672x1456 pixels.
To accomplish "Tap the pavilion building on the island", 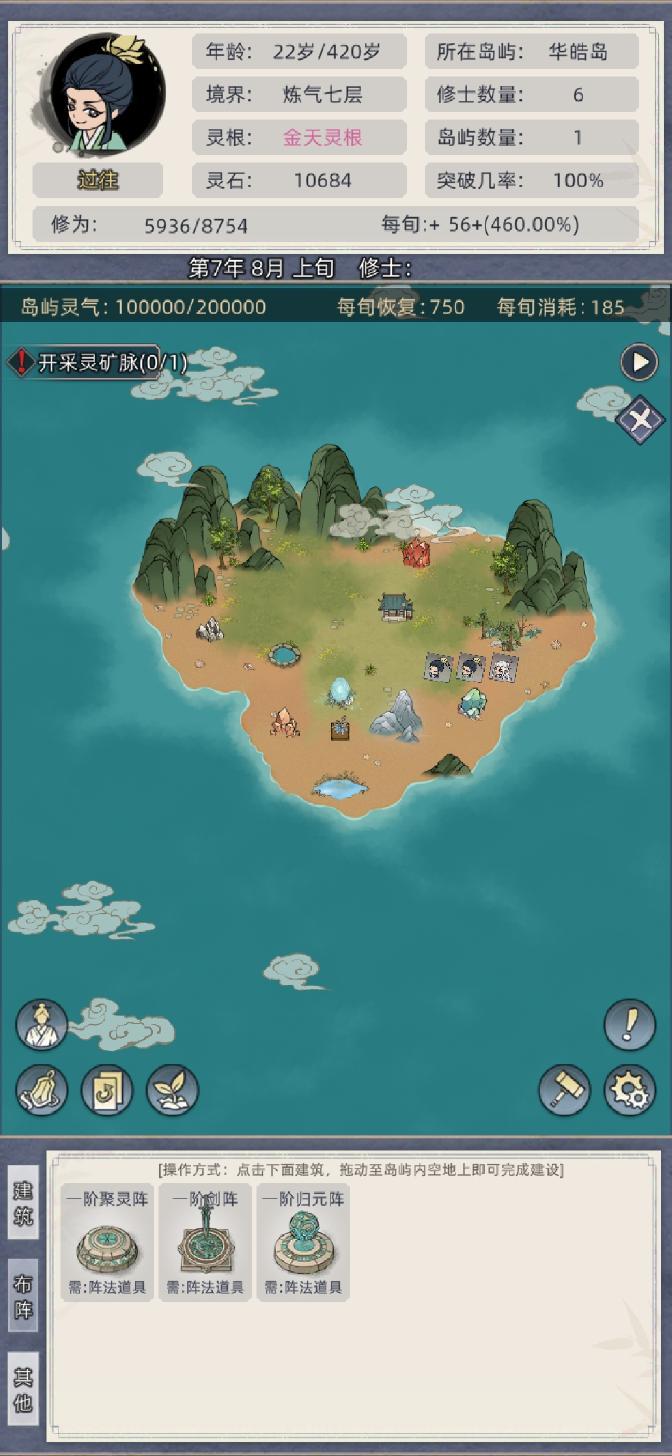I will (x=396, y=606).
